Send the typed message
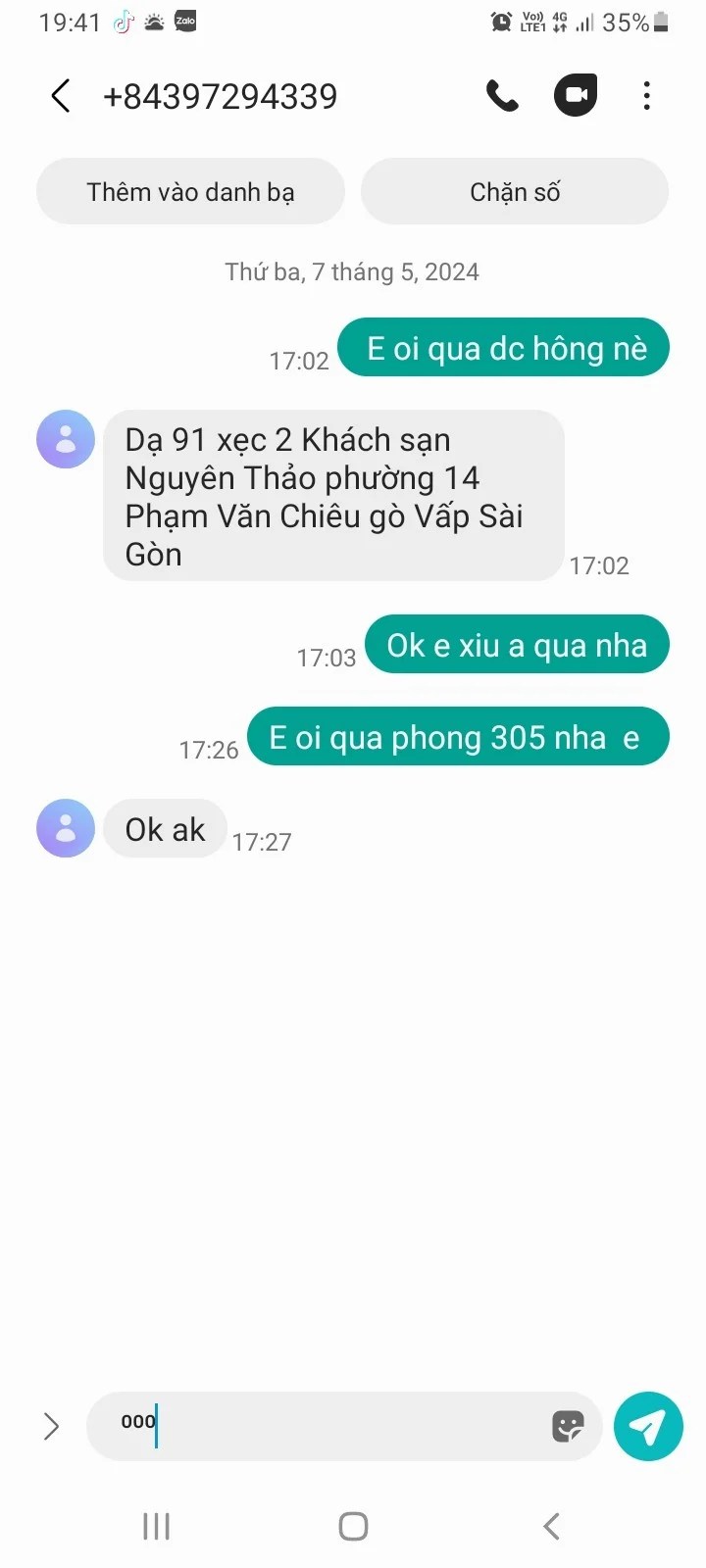The image size is (706, 1568). 647,1426
